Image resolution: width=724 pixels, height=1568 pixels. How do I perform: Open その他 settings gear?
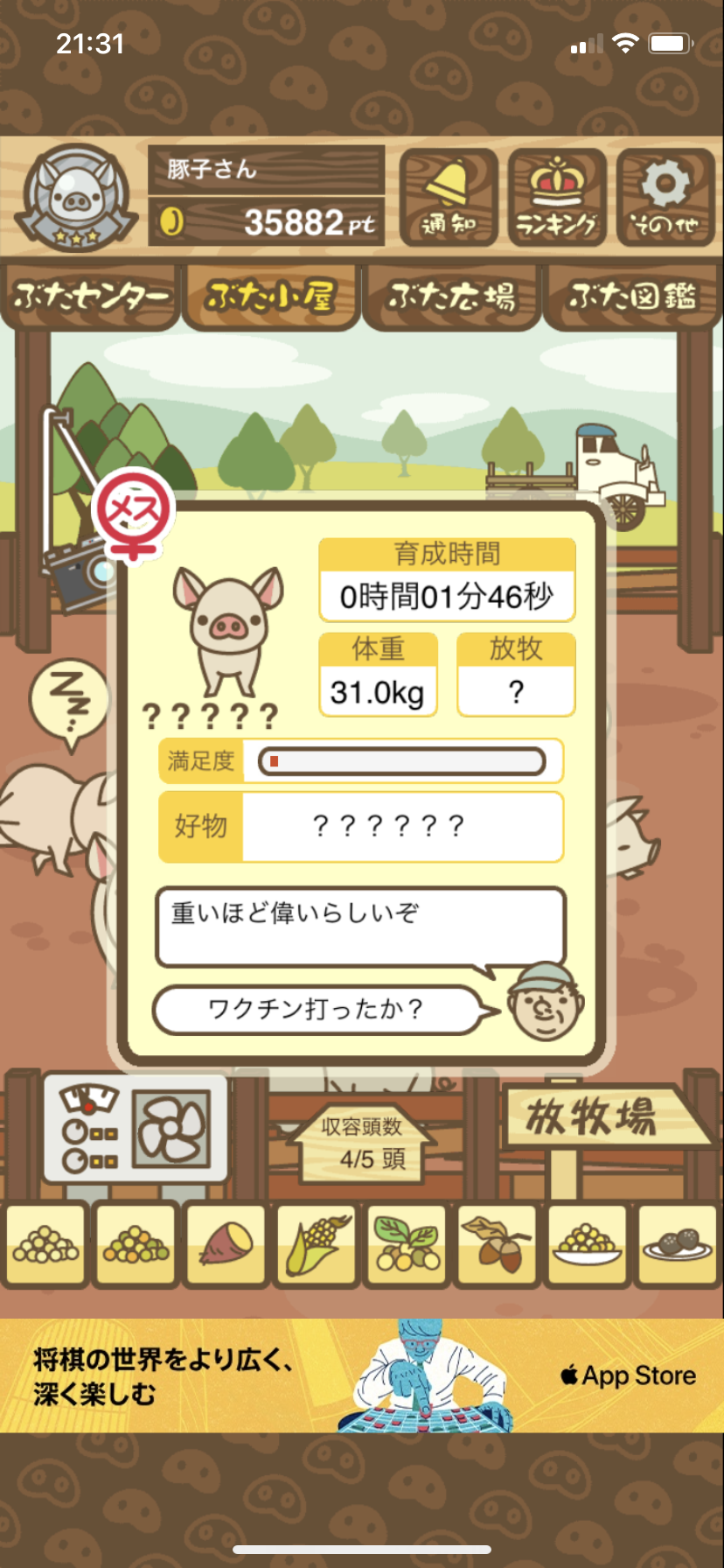665,198
